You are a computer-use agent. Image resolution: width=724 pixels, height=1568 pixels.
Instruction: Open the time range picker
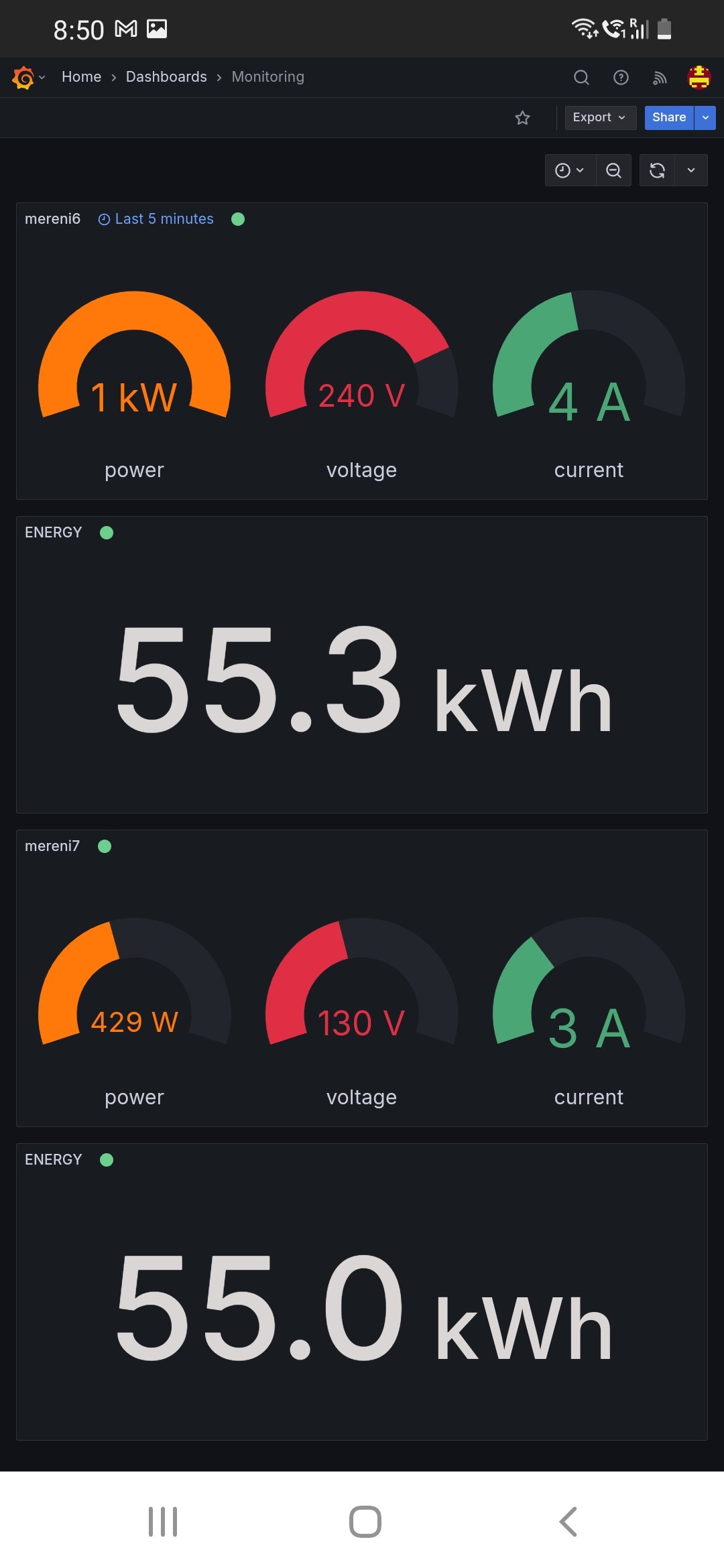[x=569, y=171]
